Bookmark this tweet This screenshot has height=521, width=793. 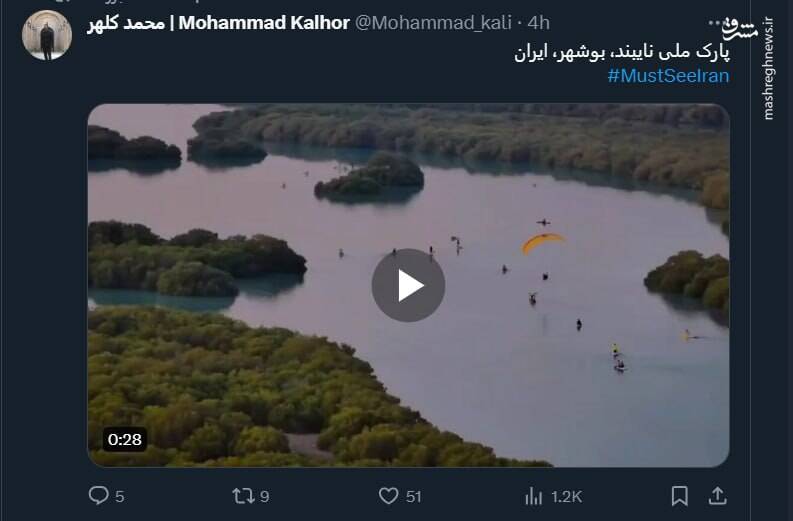[x=680, y=495]
